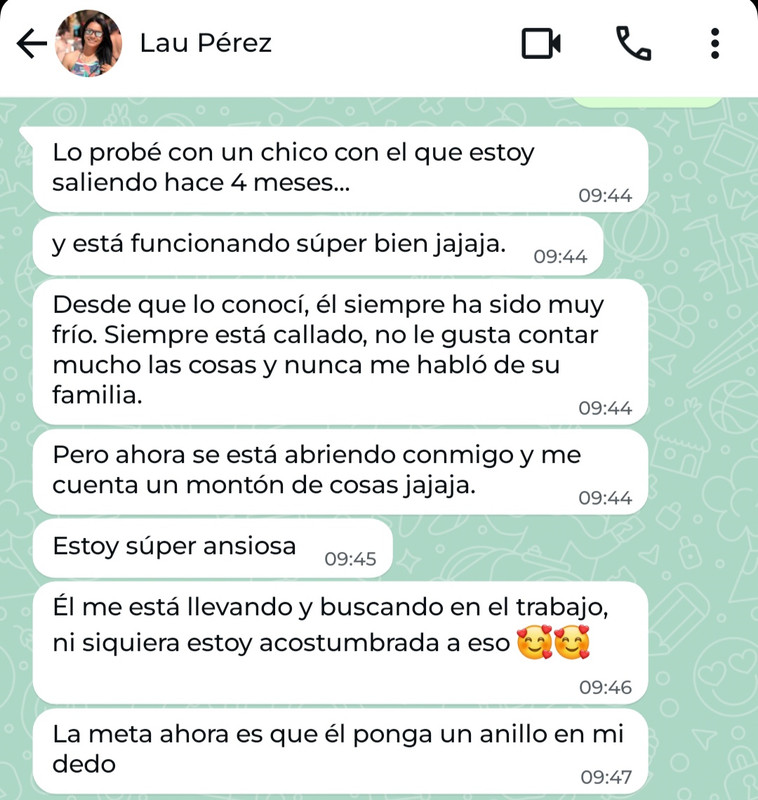Viewport: 758px width, 800px height.
Task: Open contact info for Lau Pérez
Action: (x=205, y=44)
